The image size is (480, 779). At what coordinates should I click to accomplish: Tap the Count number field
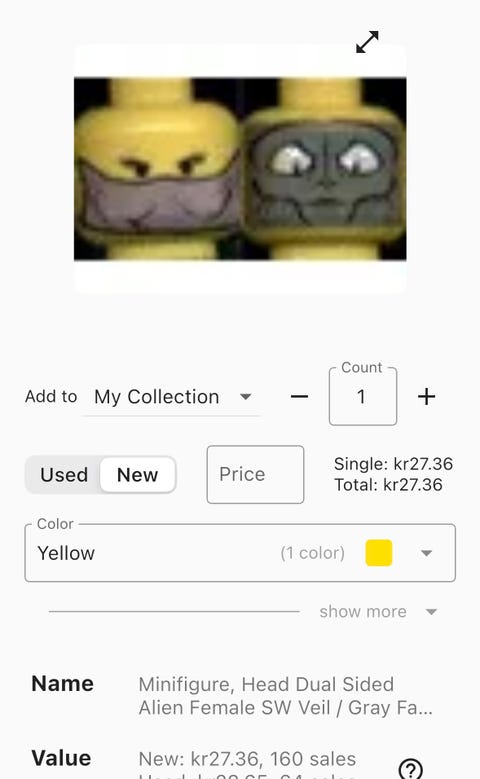click(x=363, y=396)
